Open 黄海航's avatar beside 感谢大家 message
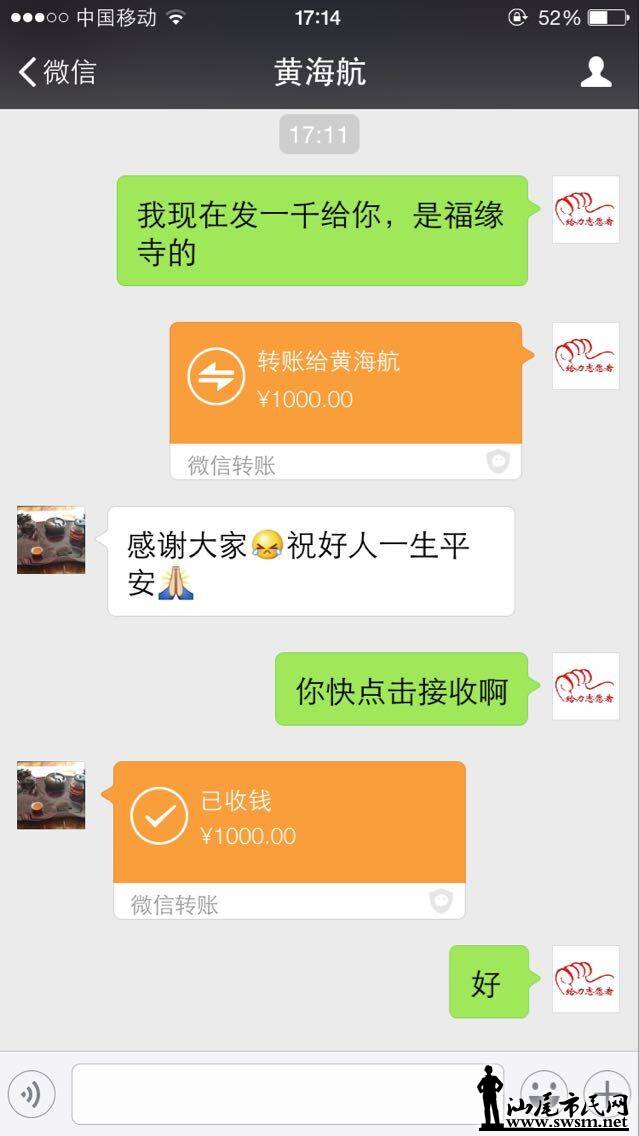The width and height of the screenshot is (639, 1136). tap(51, 540)
